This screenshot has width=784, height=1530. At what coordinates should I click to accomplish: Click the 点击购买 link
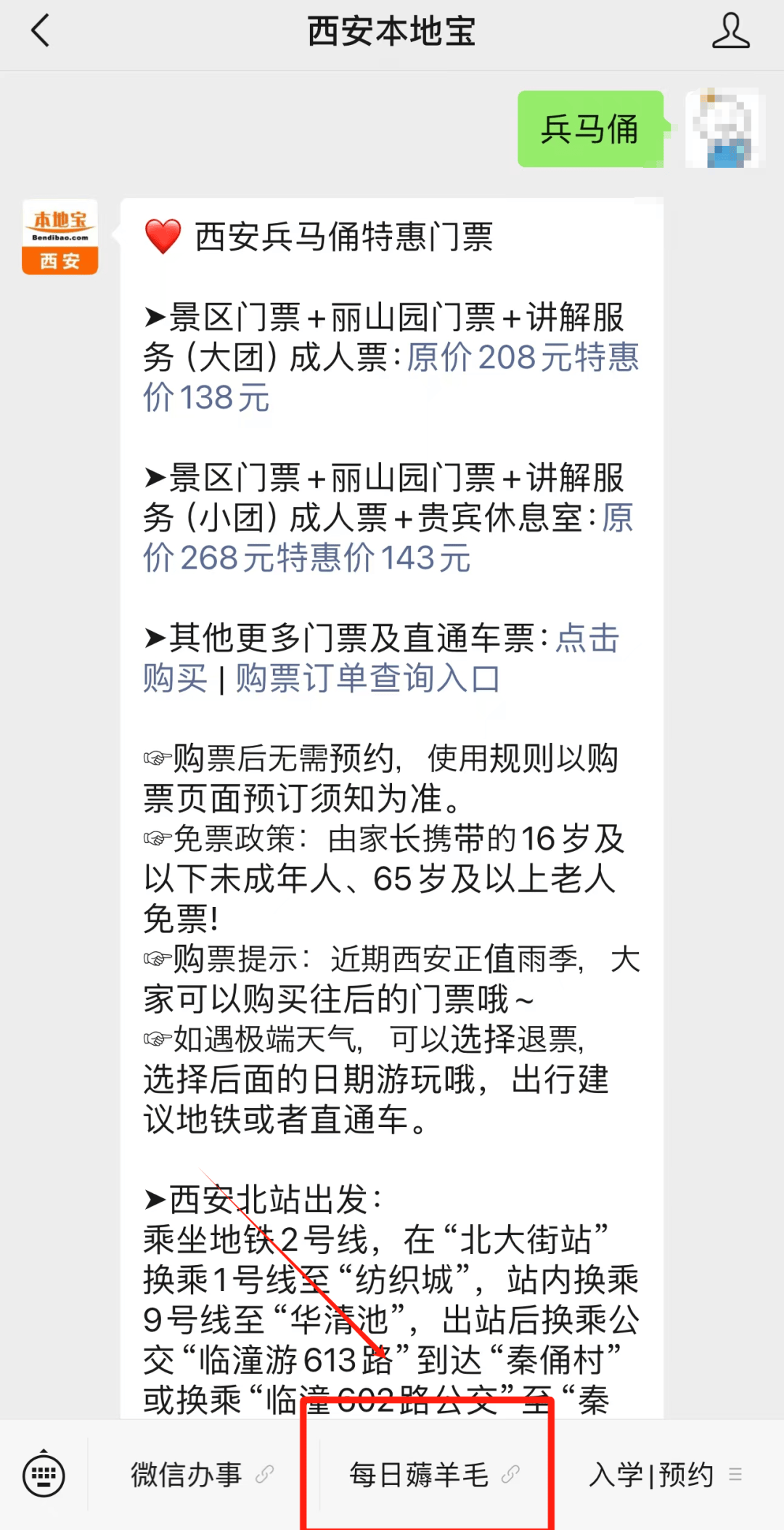[587, 641]
